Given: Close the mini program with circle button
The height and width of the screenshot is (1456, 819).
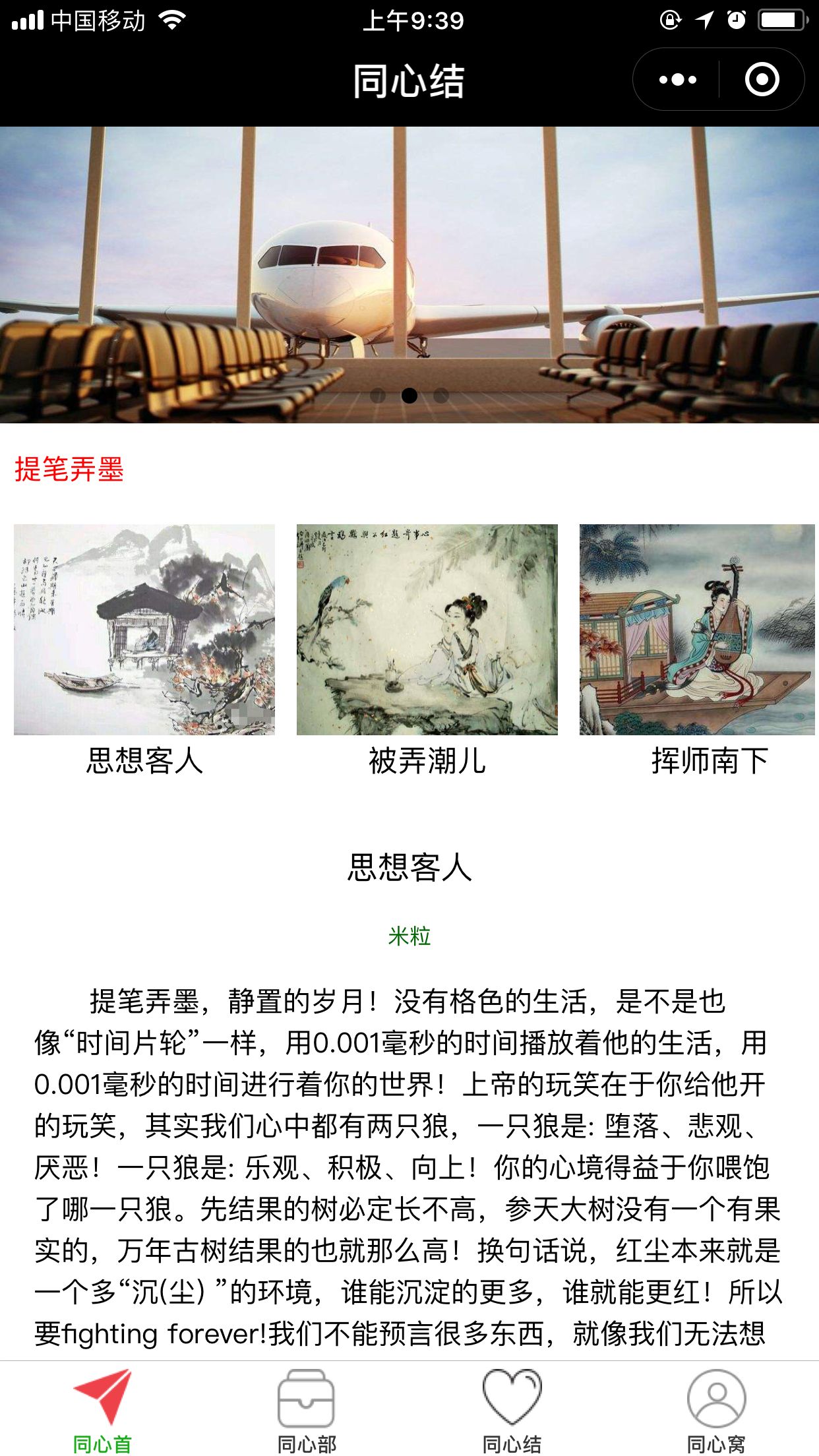Looking at the screenshot, I should tap(762, 80).
